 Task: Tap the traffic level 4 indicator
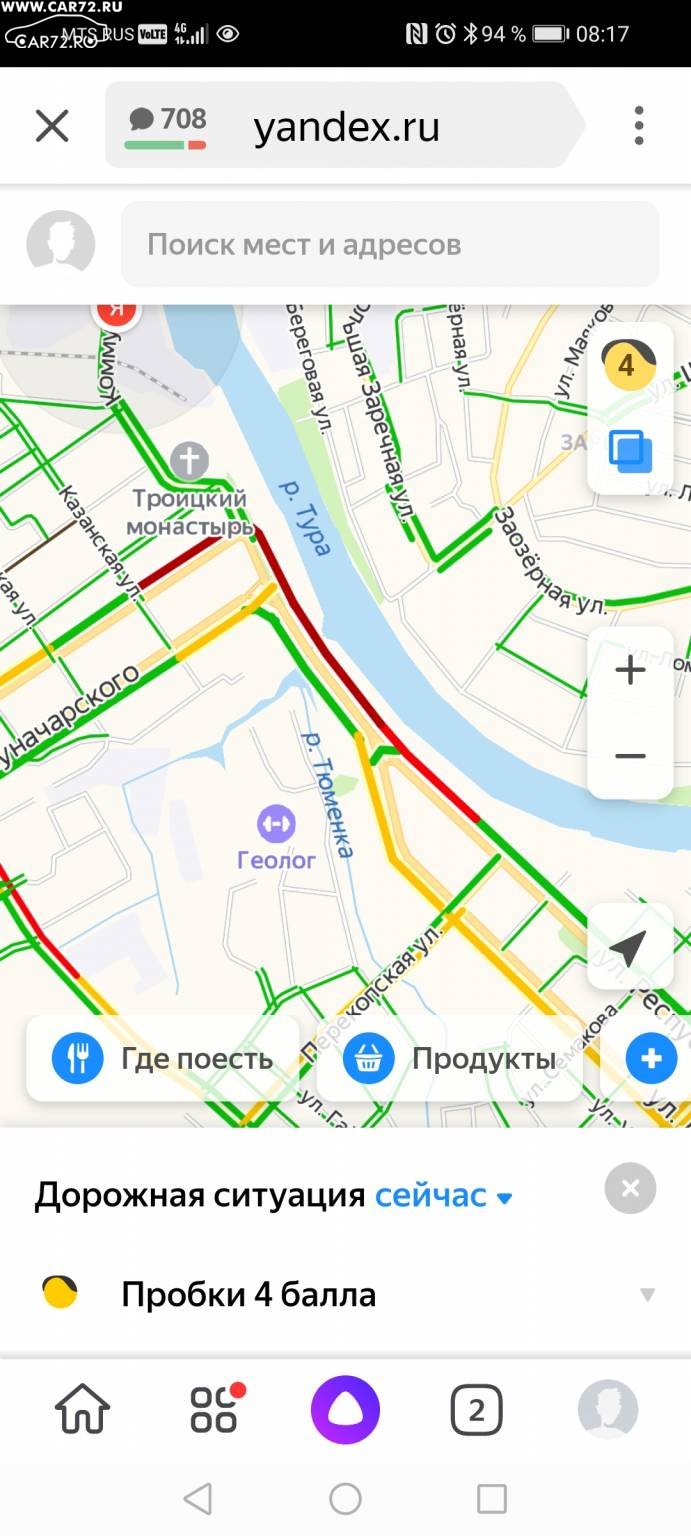pos(627,365)
